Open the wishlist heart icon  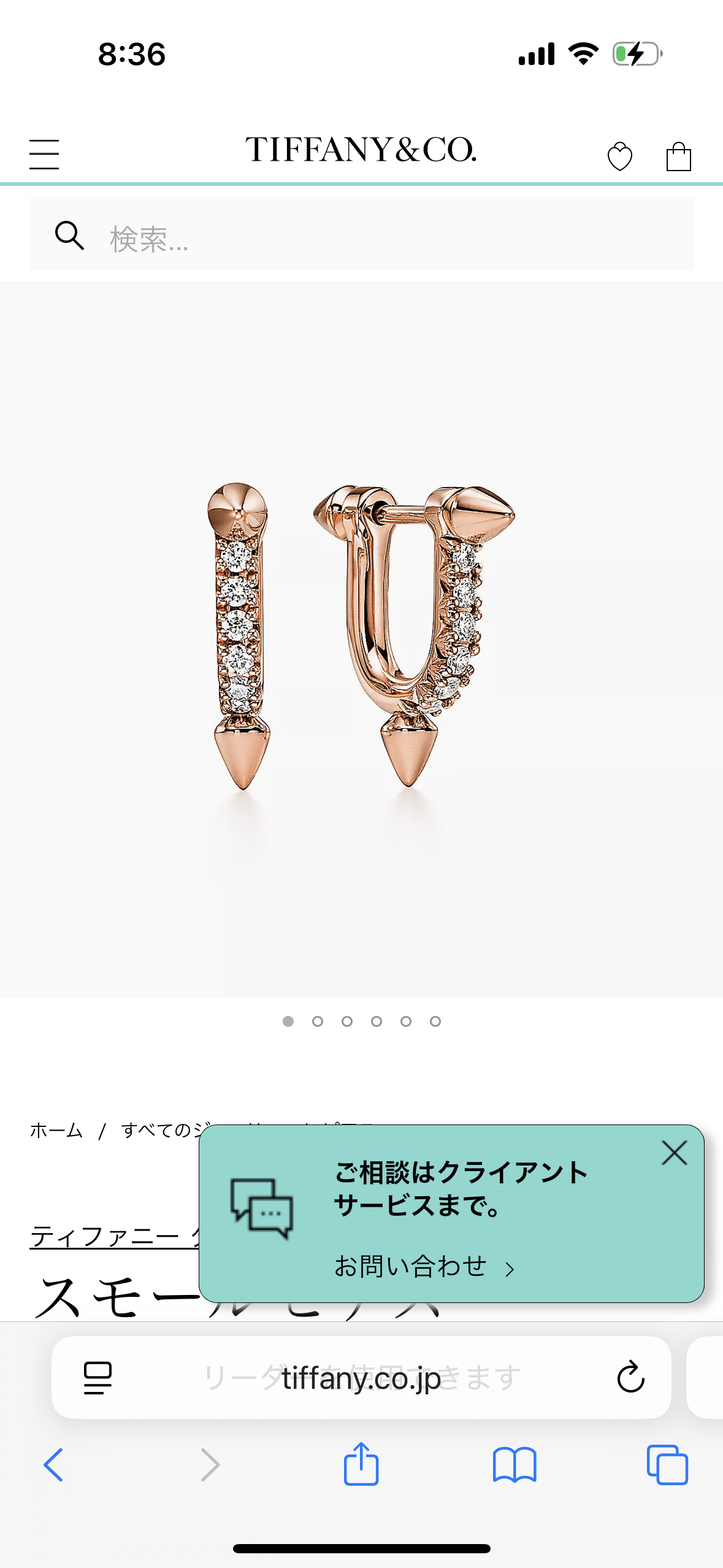pyautogui.click(x=619, y=156)
